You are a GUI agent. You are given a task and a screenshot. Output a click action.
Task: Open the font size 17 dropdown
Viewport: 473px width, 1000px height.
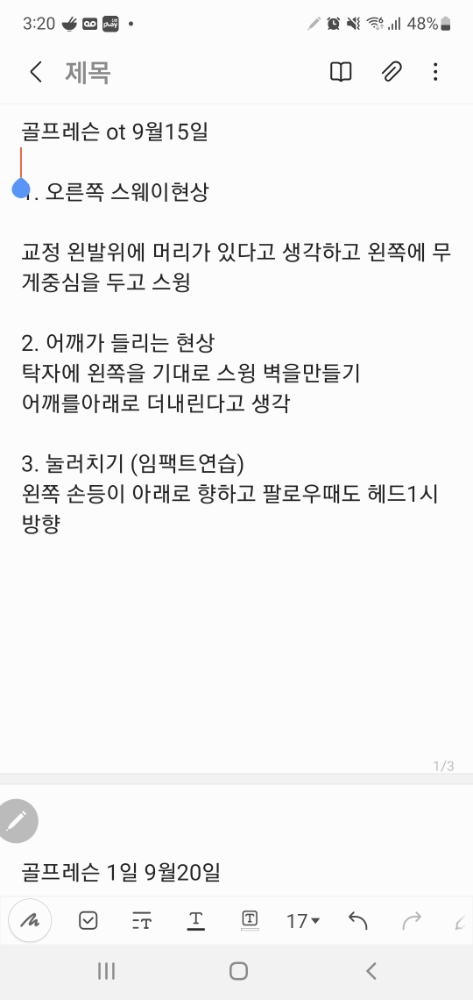[303, 921]
